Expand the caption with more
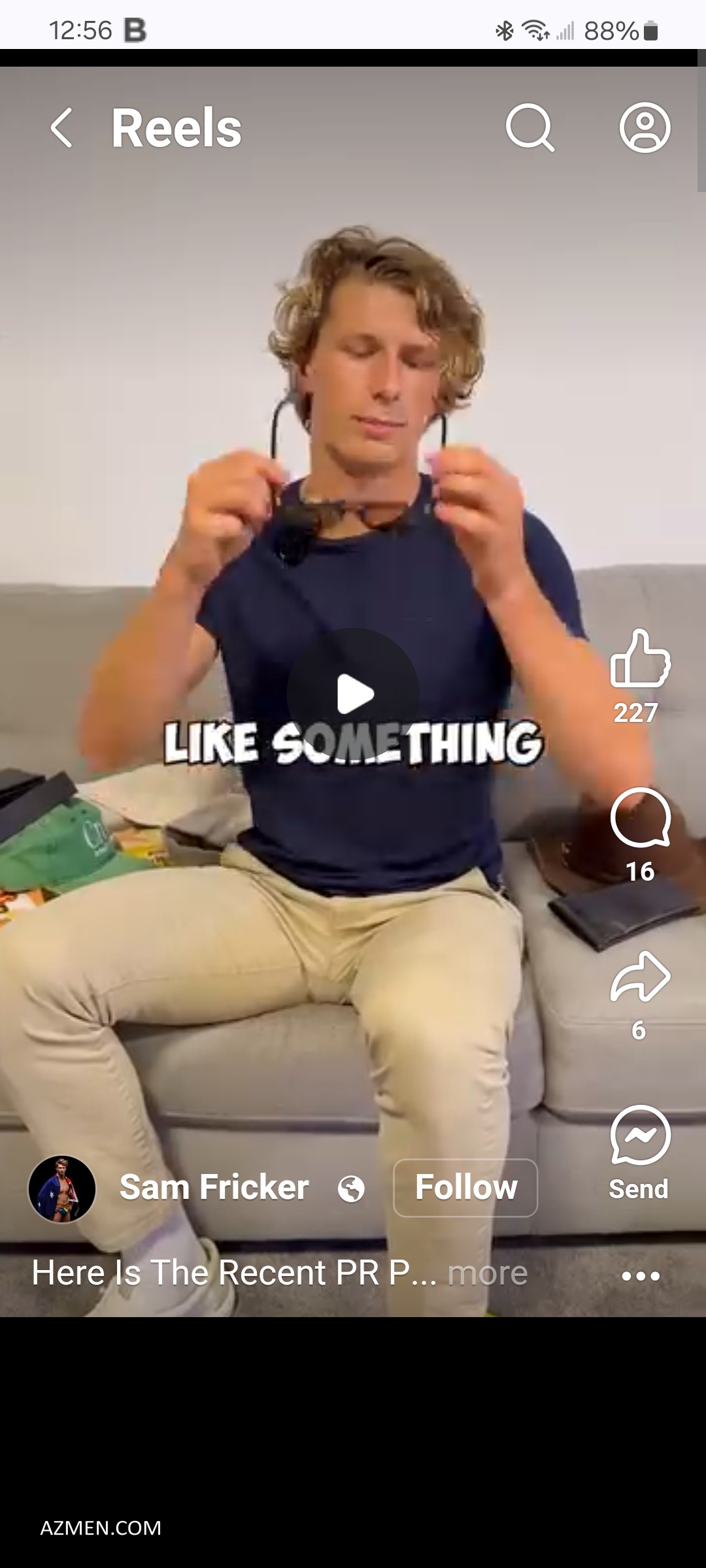The width and height of the screenshot is (706, 1568). click(488, 1273)
